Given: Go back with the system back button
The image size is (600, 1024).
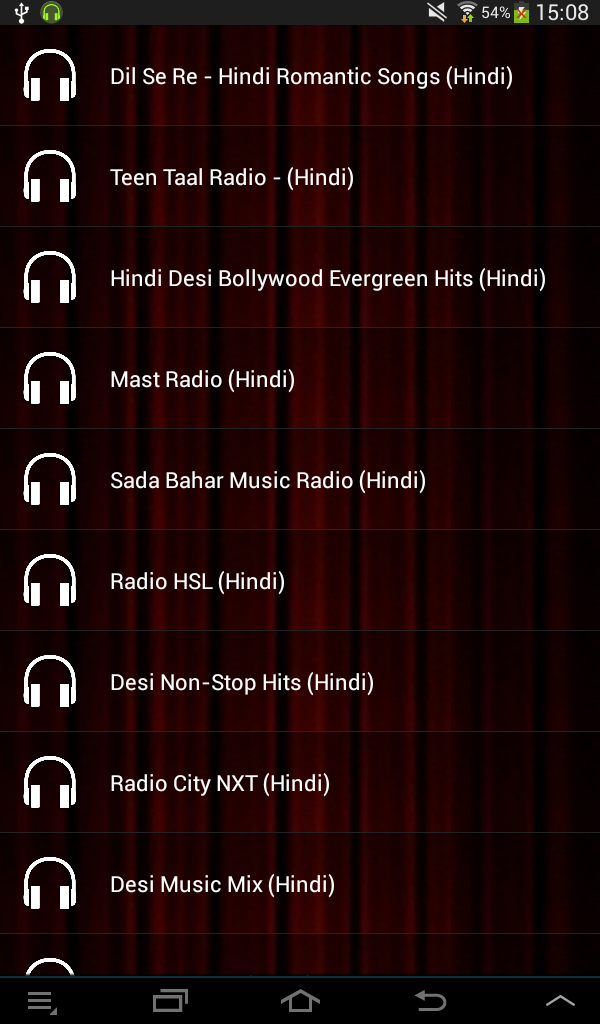Looking at the screenshot, I should (x=430, y=1000).
